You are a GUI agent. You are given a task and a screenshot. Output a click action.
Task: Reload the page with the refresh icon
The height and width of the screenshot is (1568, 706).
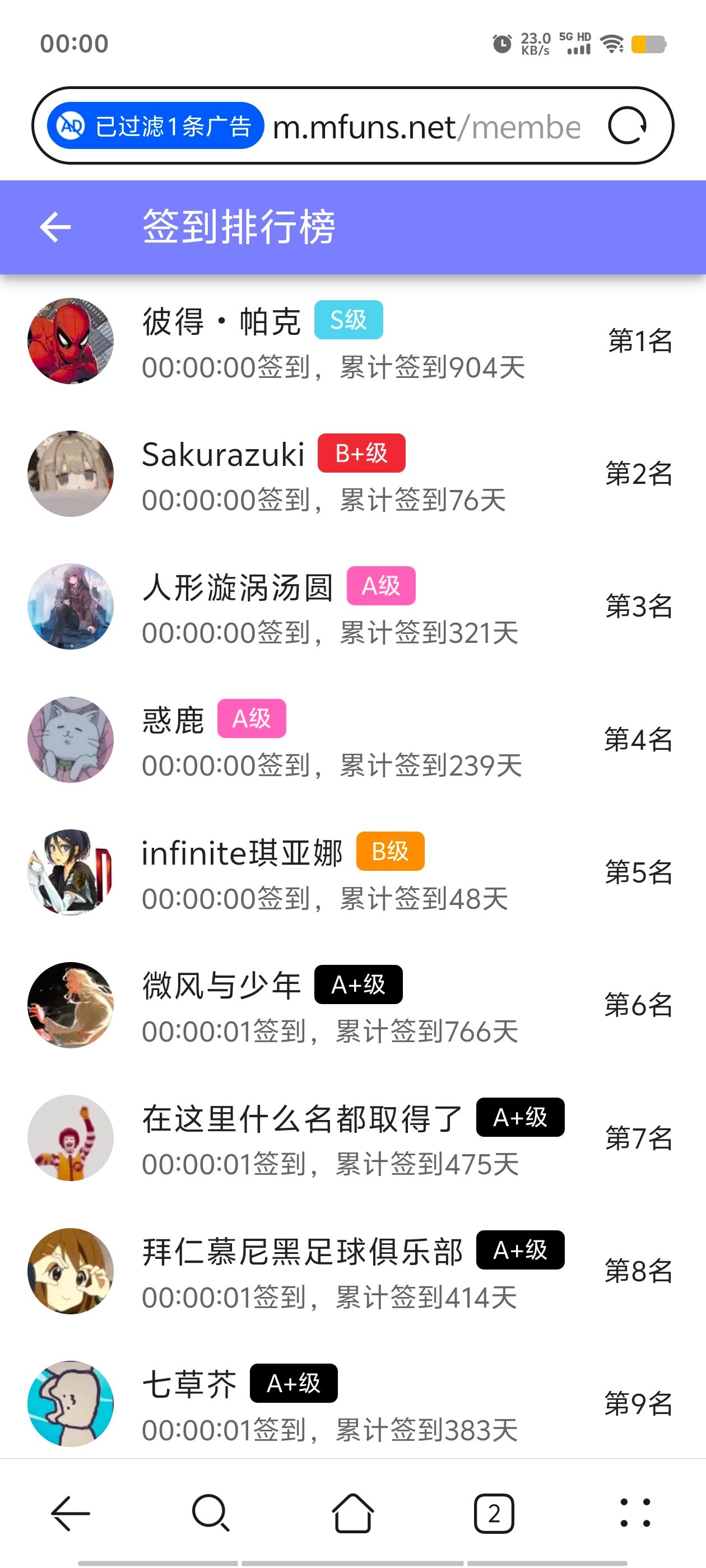[627, 126]
